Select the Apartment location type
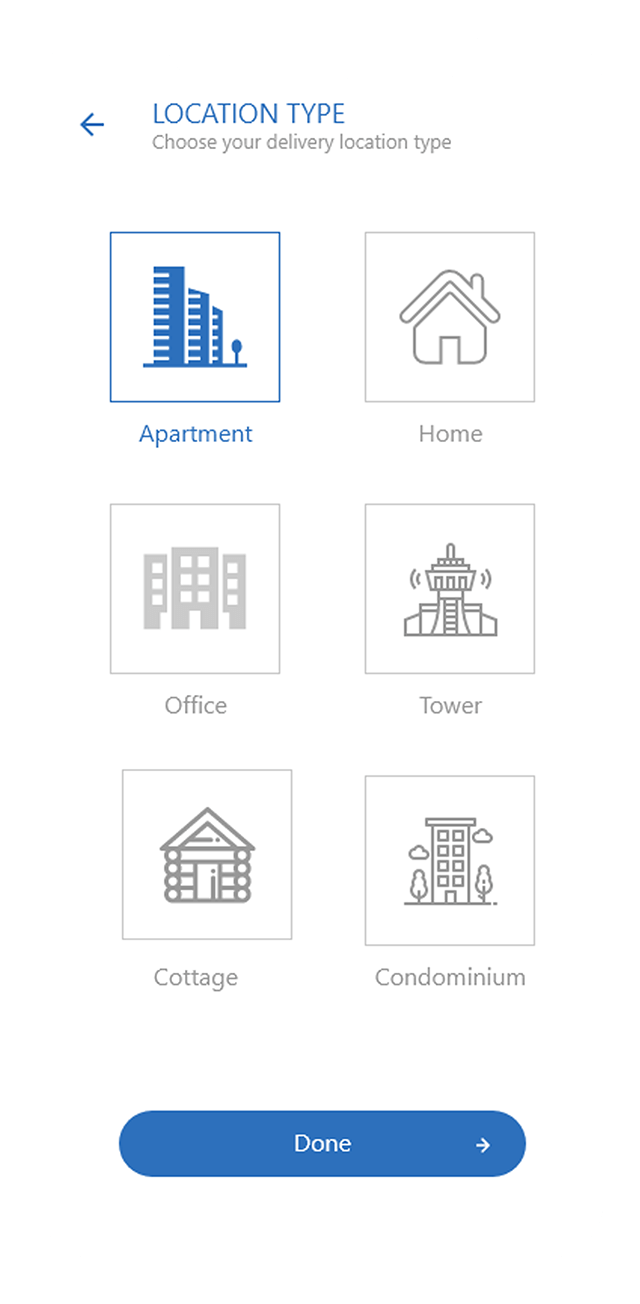This screenshot has width=640, height=1304. point(195,317)
